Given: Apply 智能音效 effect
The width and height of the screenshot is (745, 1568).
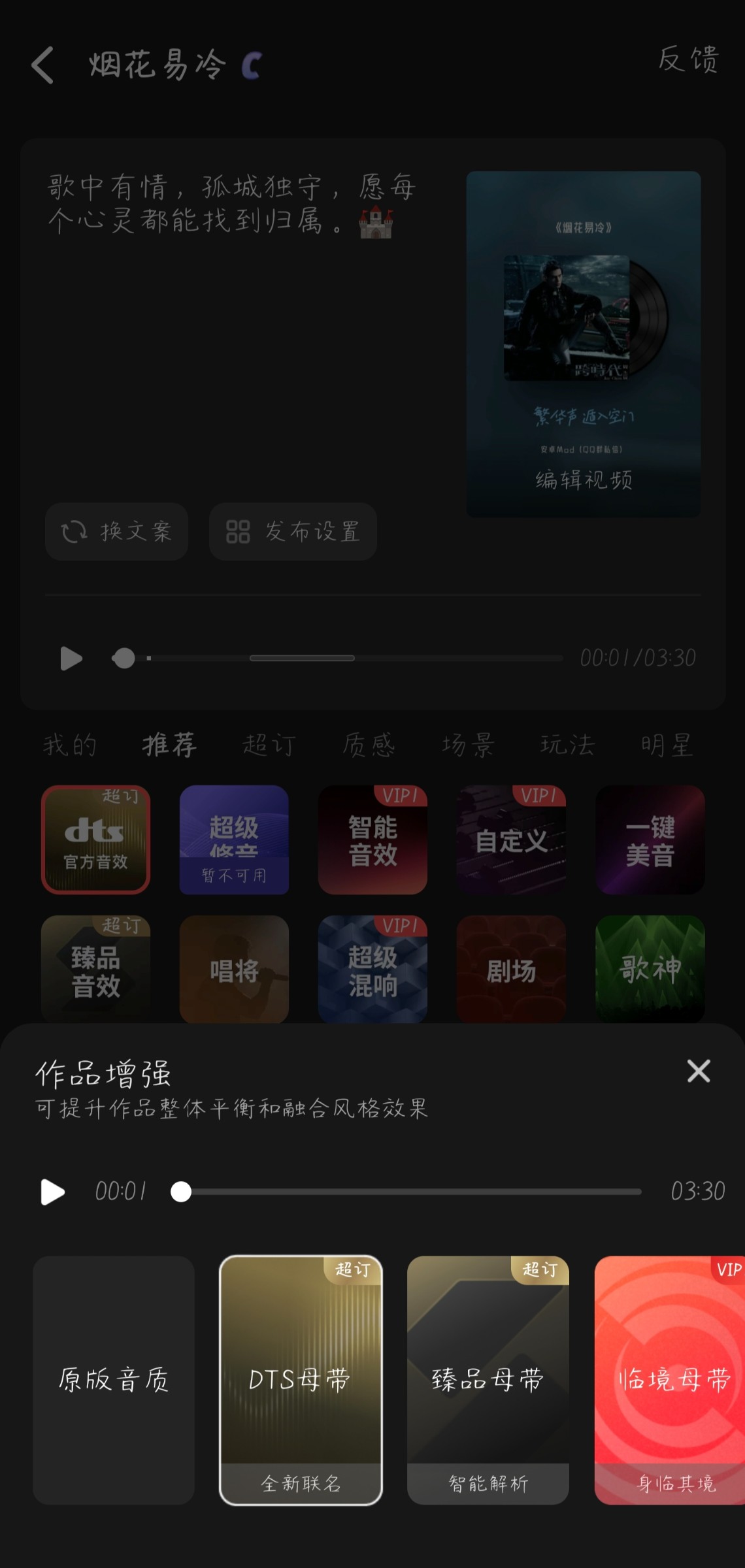Looking at the screenshot, I should click(x=372, y=840).
